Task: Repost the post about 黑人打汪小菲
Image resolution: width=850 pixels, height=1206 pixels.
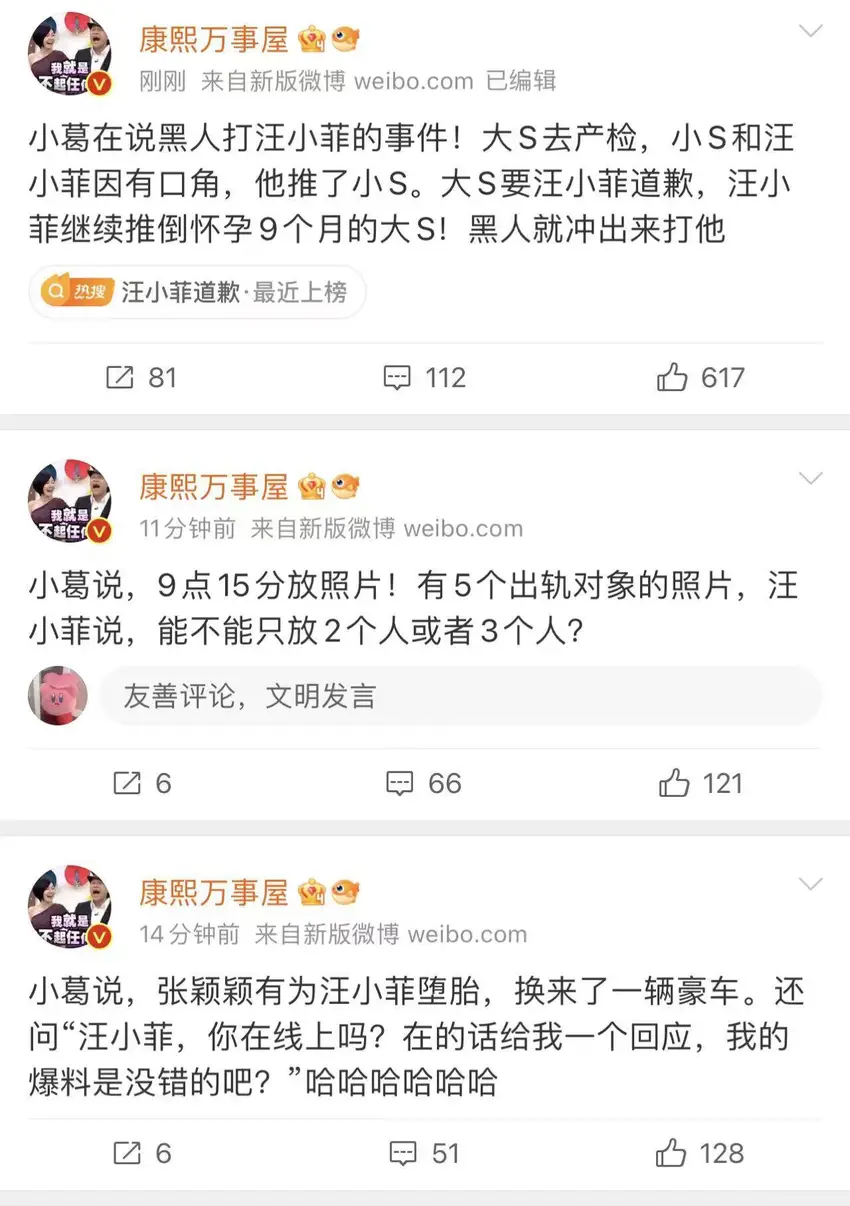Action: point(141,378)
